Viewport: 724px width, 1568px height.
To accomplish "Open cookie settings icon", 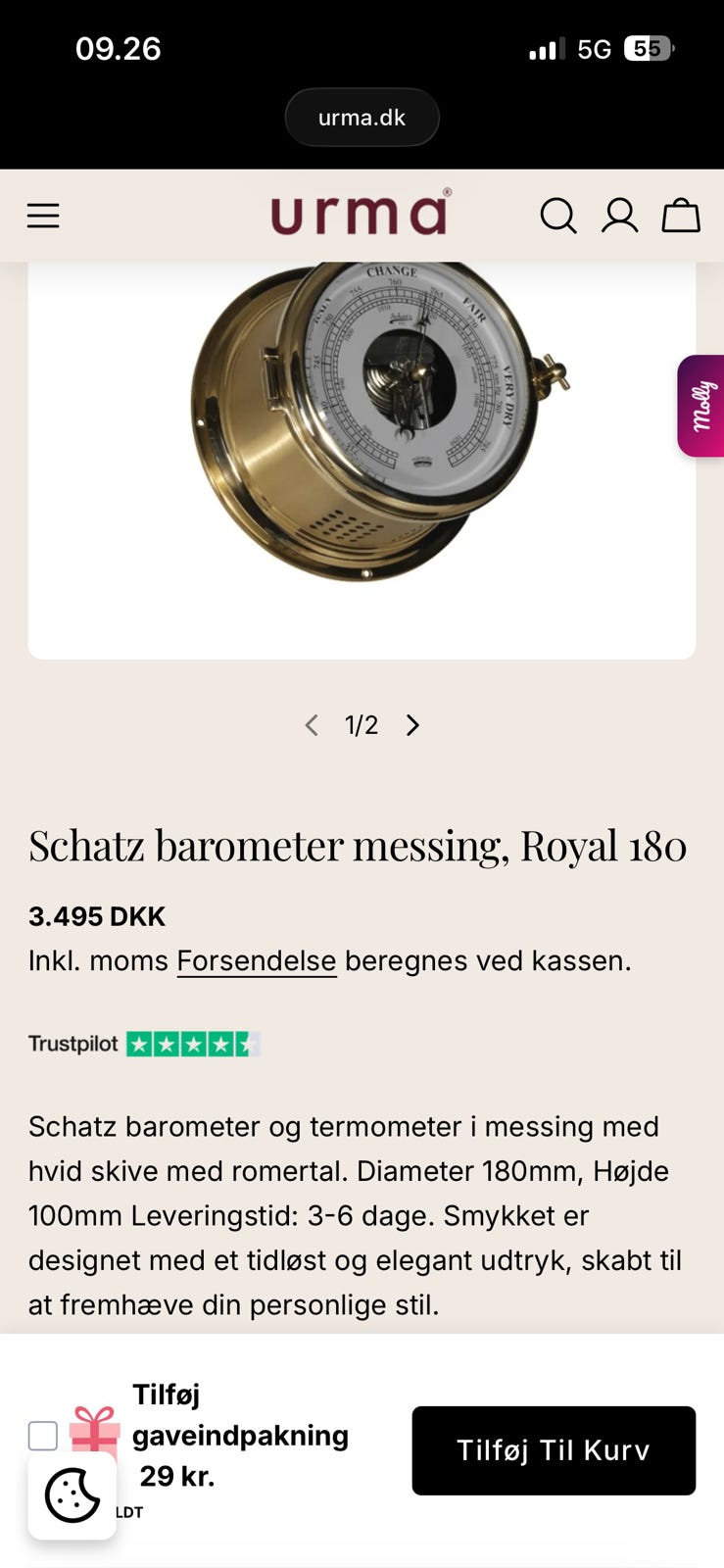I will point(72,1495).
